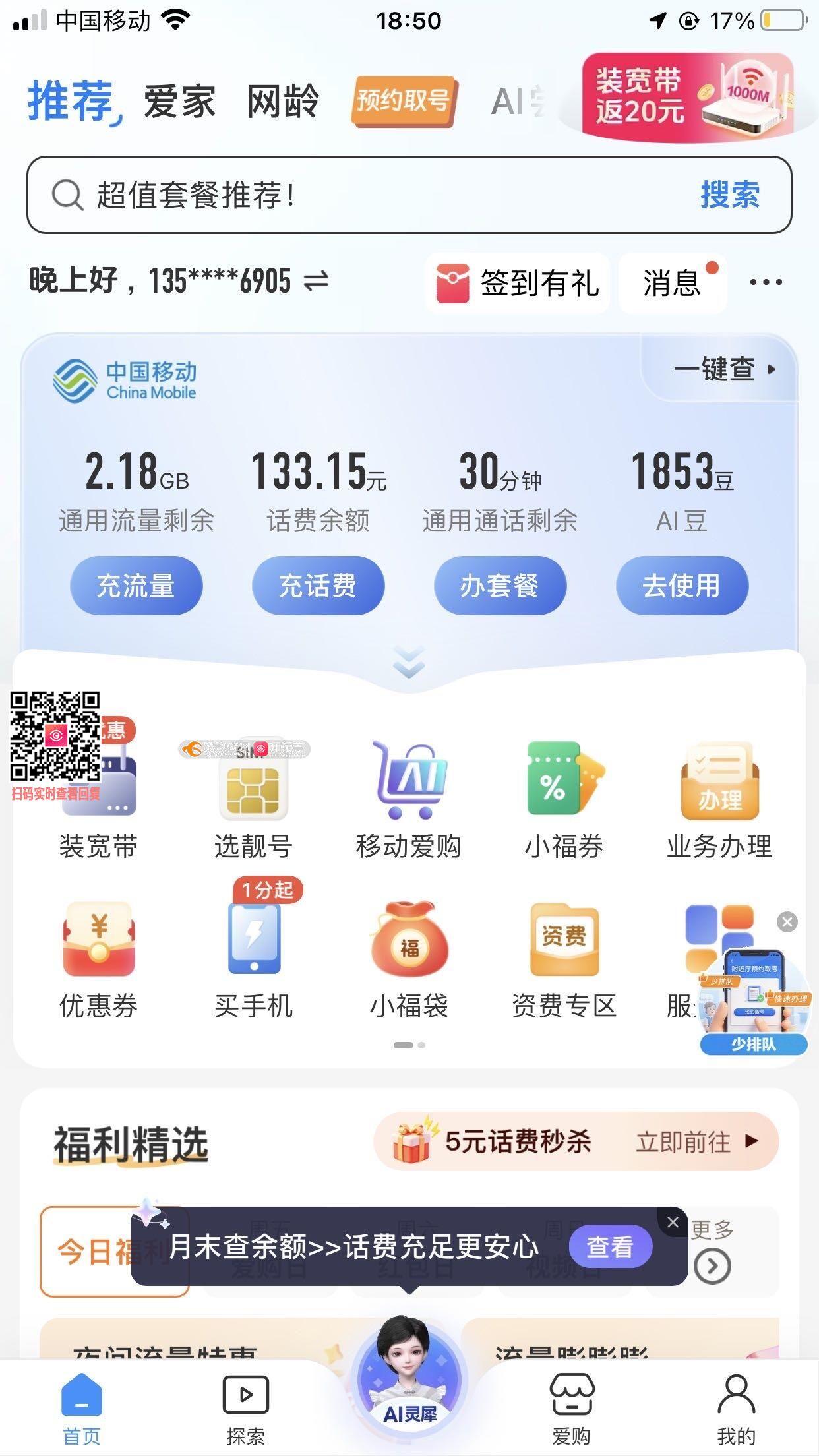Open the 预约取号 tab
819x1456 pixels.
pos(404,100)
